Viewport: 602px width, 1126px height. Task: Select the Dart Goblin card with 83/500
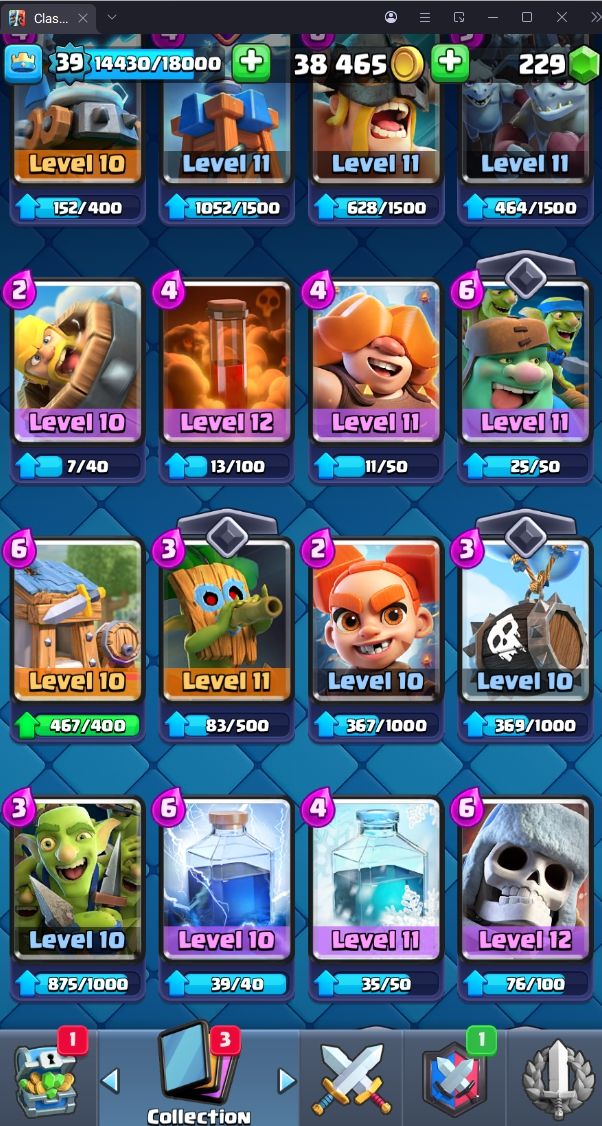coord(226,620)
